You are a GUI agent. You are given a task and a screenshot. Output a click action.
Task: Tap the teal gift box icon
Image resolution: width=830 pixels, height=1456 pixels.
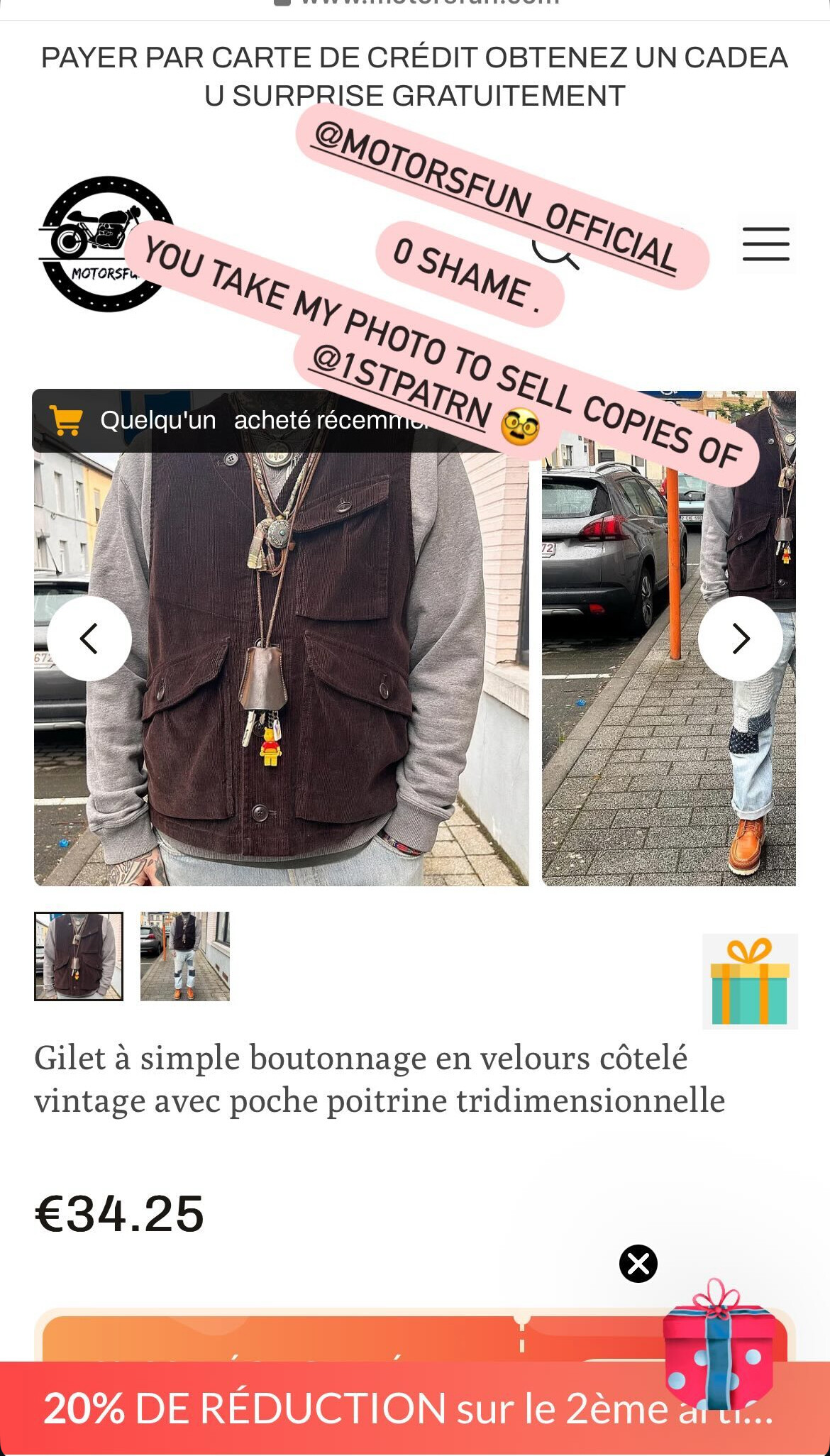(x=750, y=982)
